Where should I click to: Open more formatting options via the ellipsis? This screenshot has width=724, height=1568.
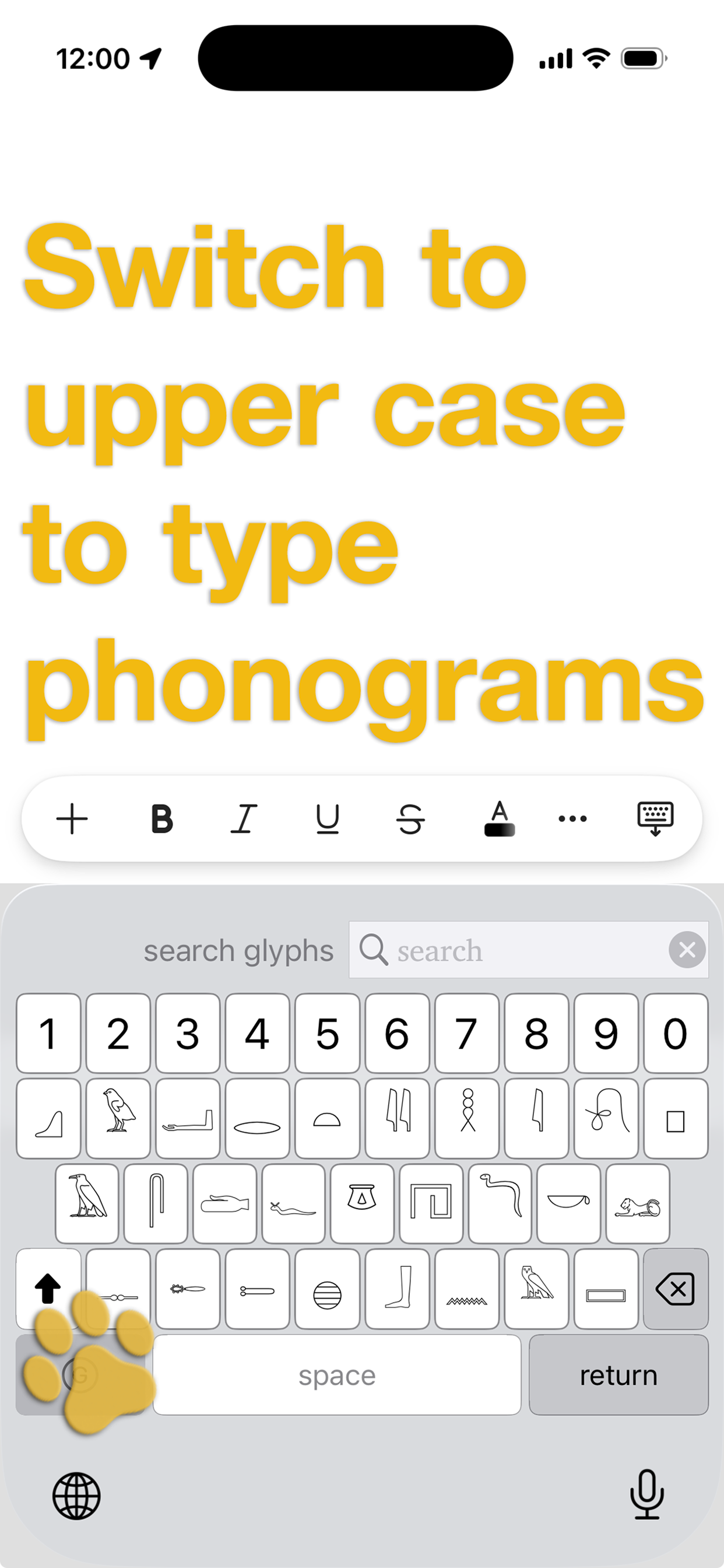[571, 818]
